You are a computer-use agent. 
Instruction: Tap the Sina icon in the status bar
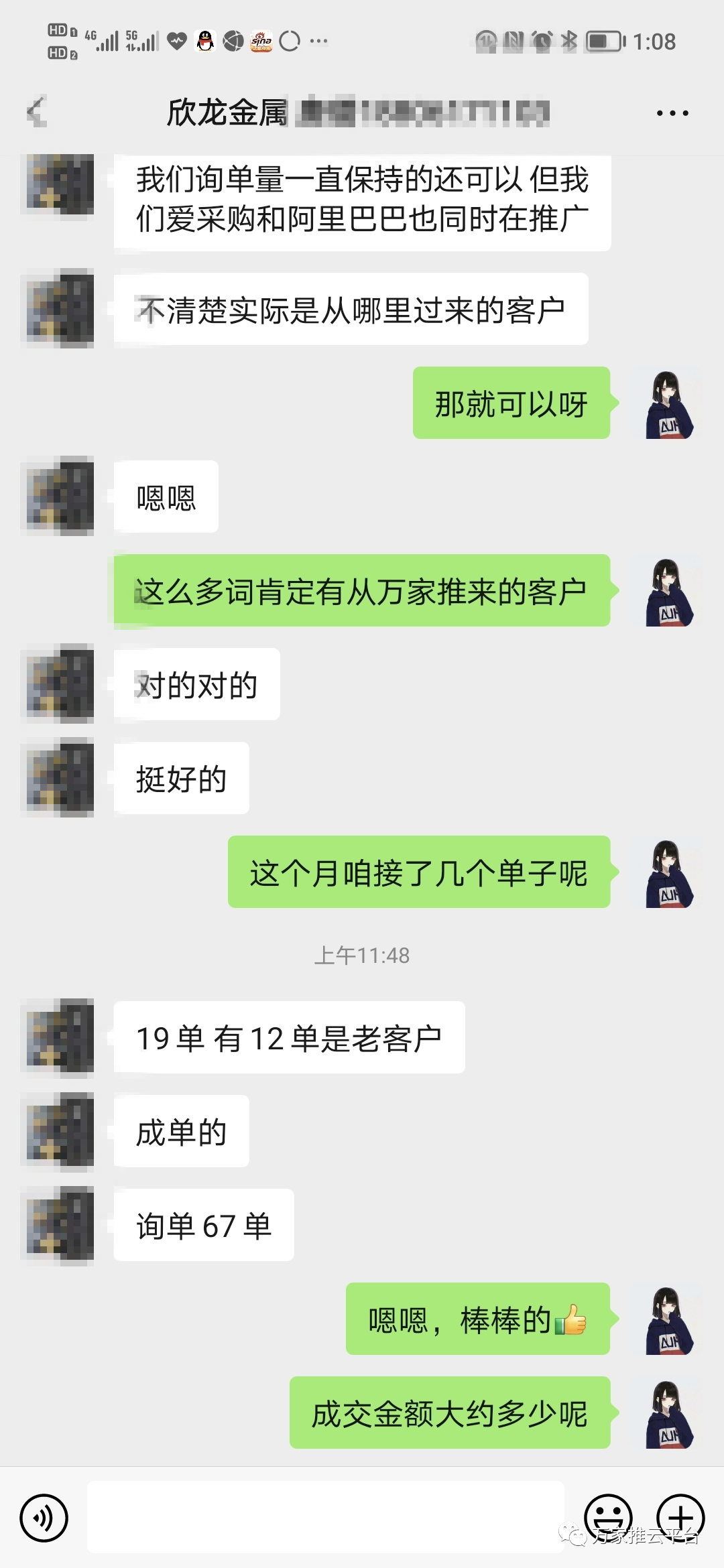point(261,40)
